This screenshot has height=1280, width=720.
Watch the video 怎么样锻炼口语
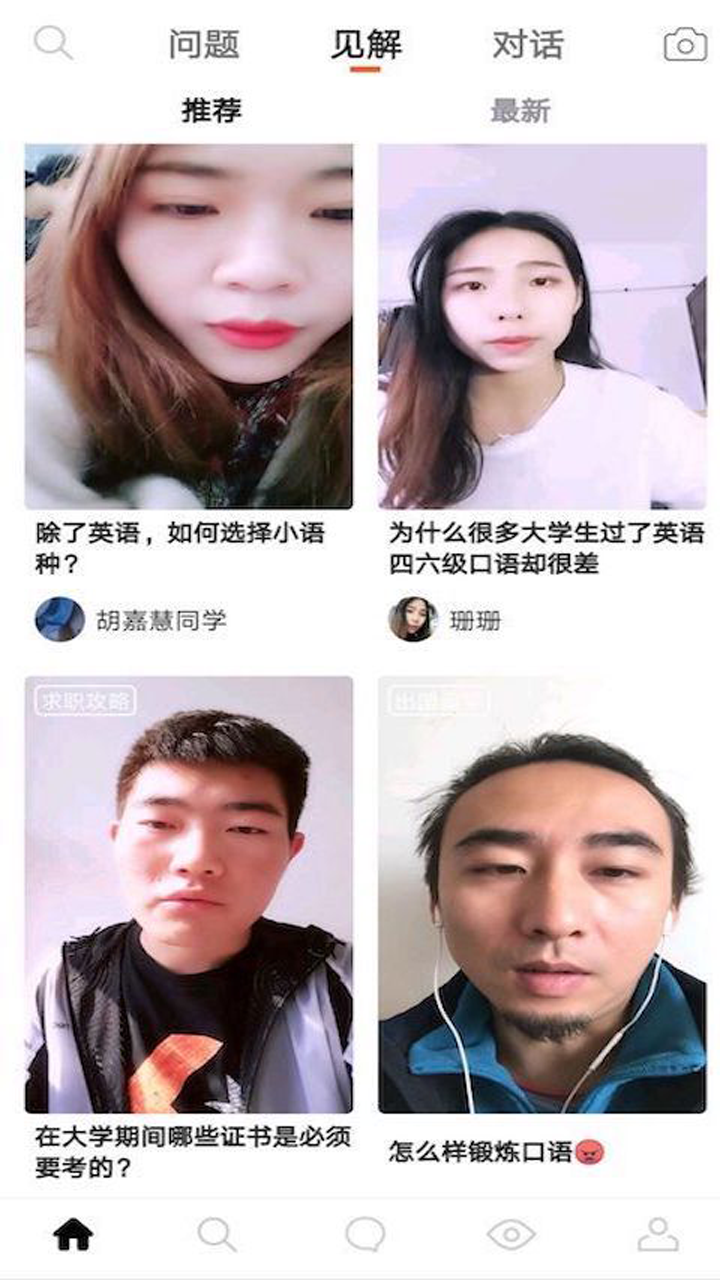click(542, 894)
